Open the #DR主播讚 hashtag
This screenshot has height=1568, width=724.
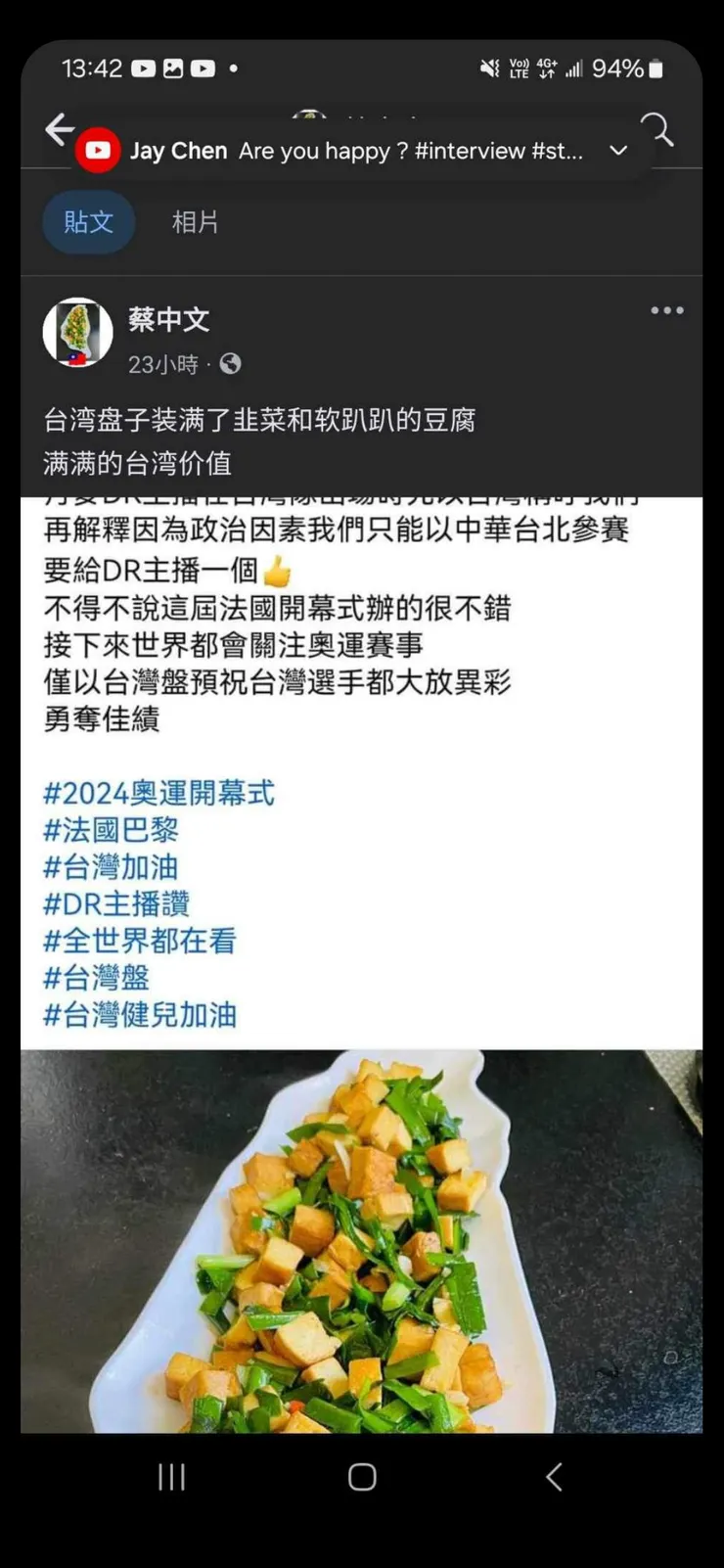117,904
